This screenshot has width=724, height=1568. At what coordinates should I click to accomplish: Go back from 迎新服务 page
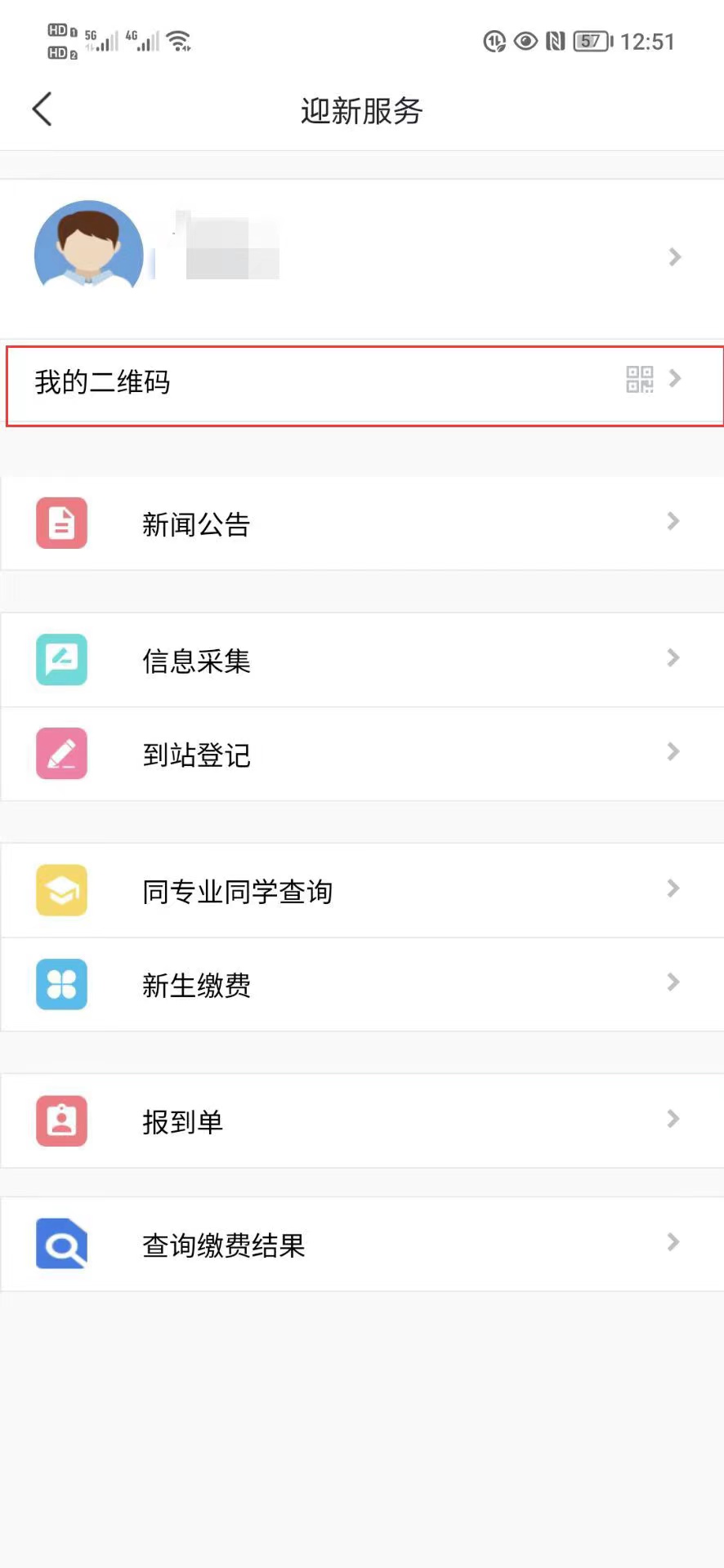[42, 109]
